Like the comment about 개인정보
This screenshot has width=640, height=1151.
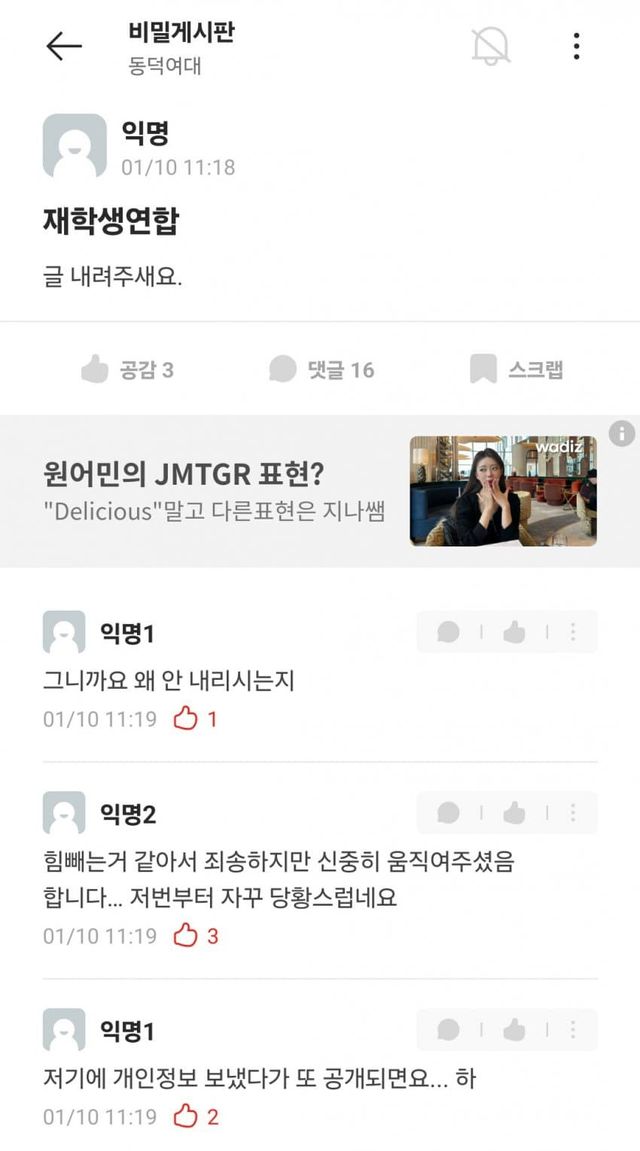514,1030
